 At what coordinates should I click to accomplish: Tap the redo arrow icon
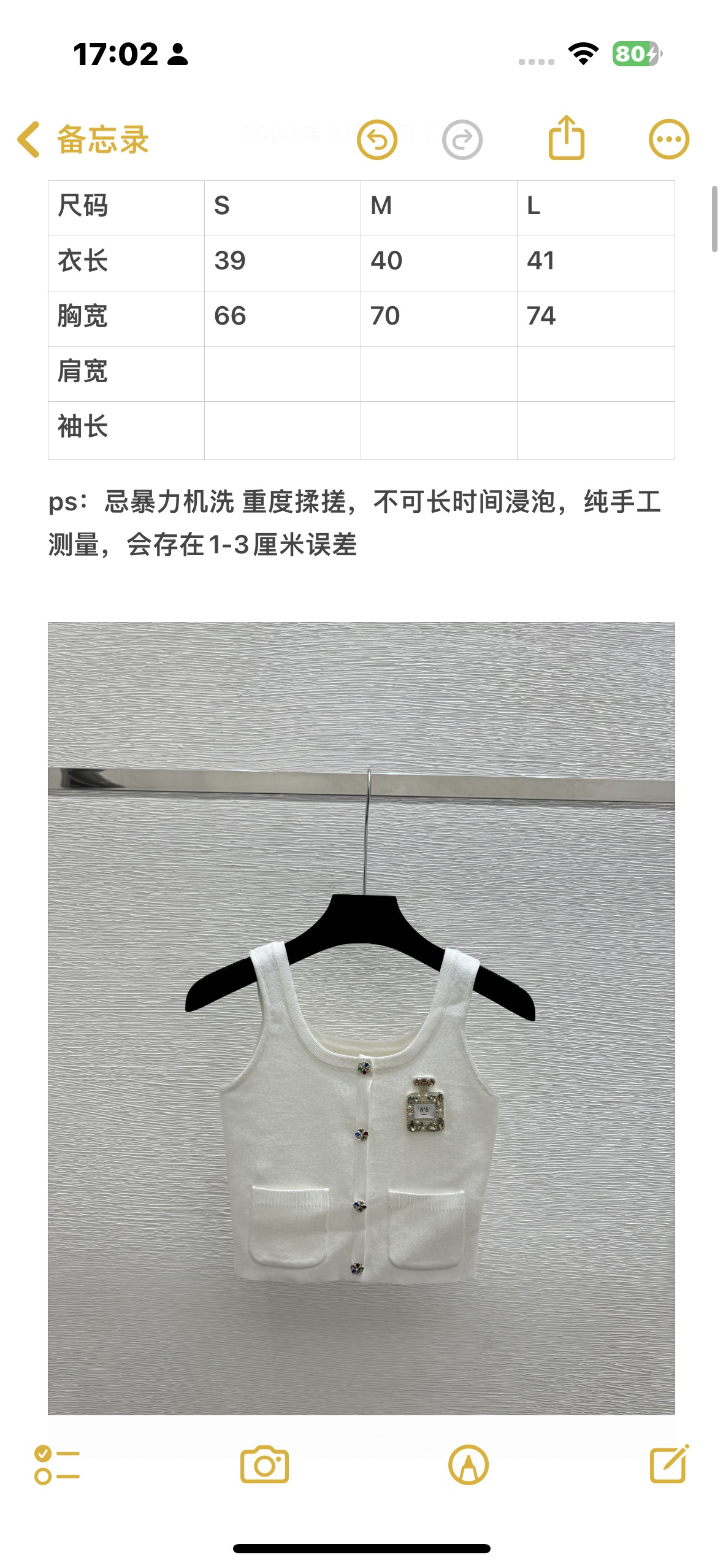click(462, 140)
